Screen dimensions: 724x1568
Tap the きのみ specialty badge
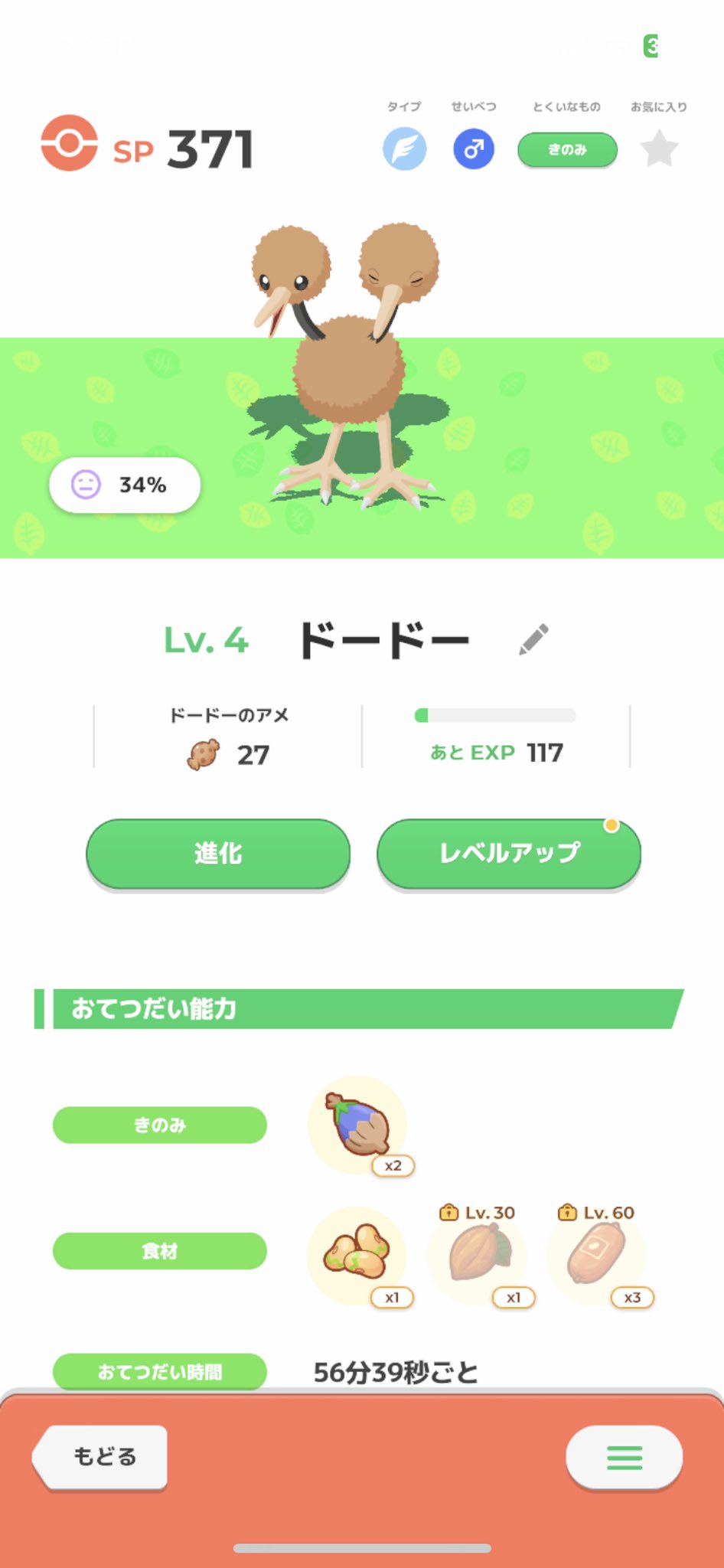(567, 149)
